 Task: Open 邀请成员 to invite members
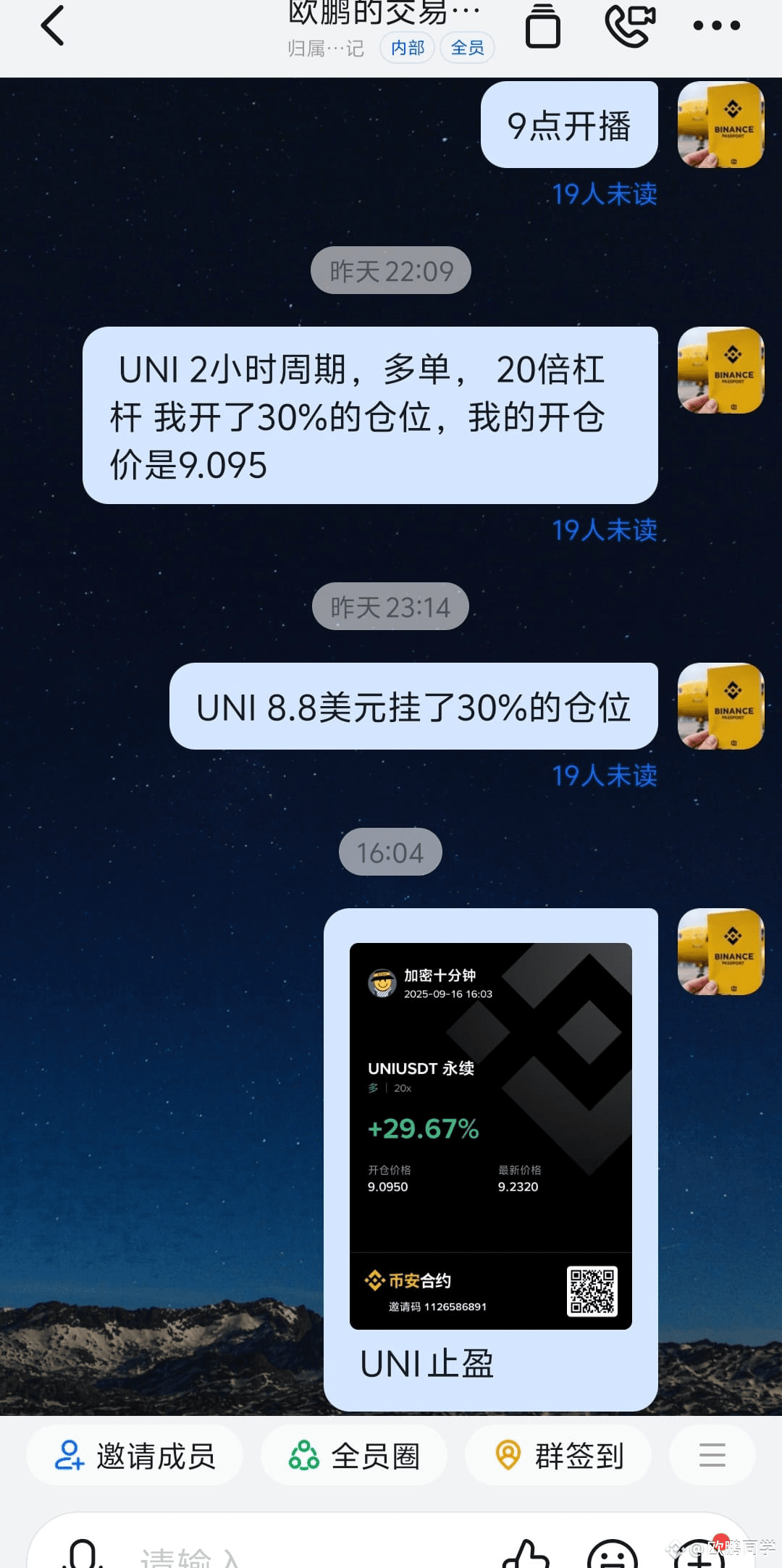(x=135, y=1456)
